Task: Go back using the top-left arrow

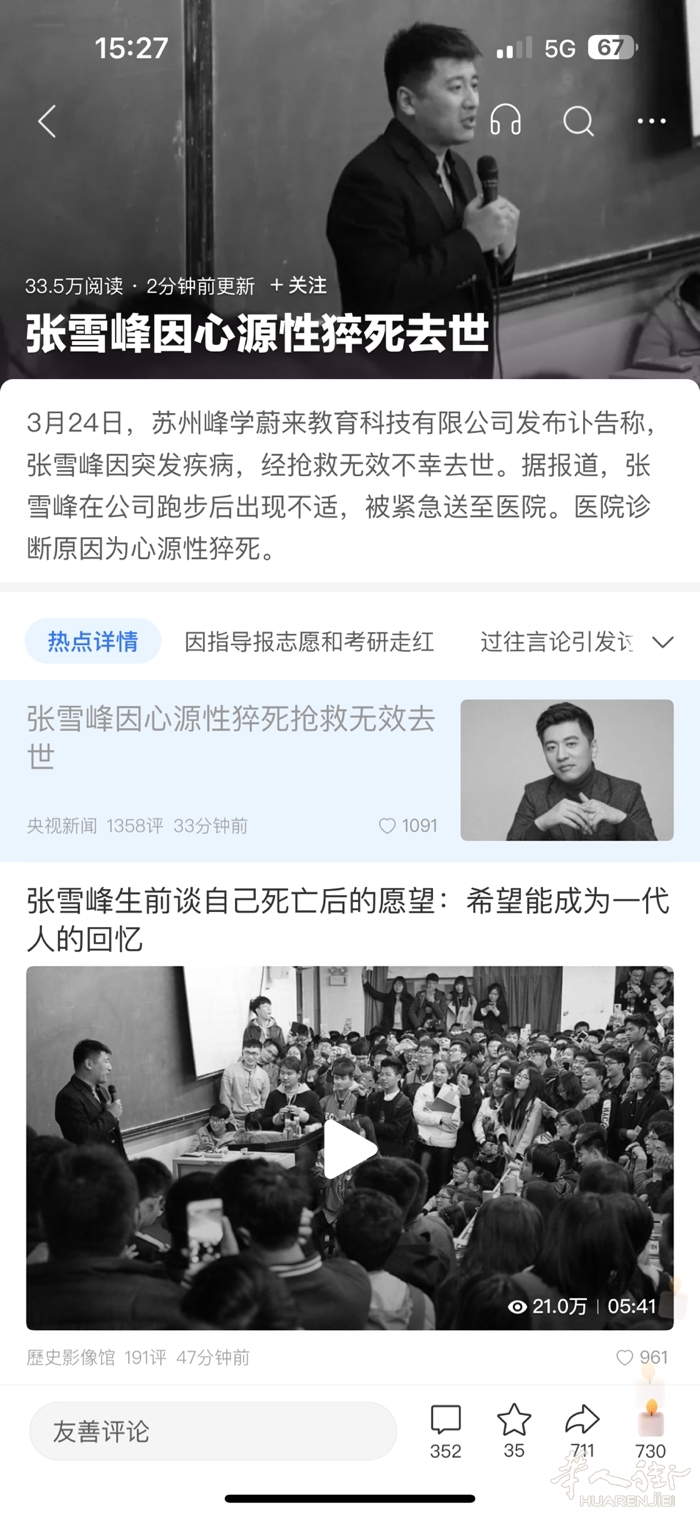Action: (46, 122)
